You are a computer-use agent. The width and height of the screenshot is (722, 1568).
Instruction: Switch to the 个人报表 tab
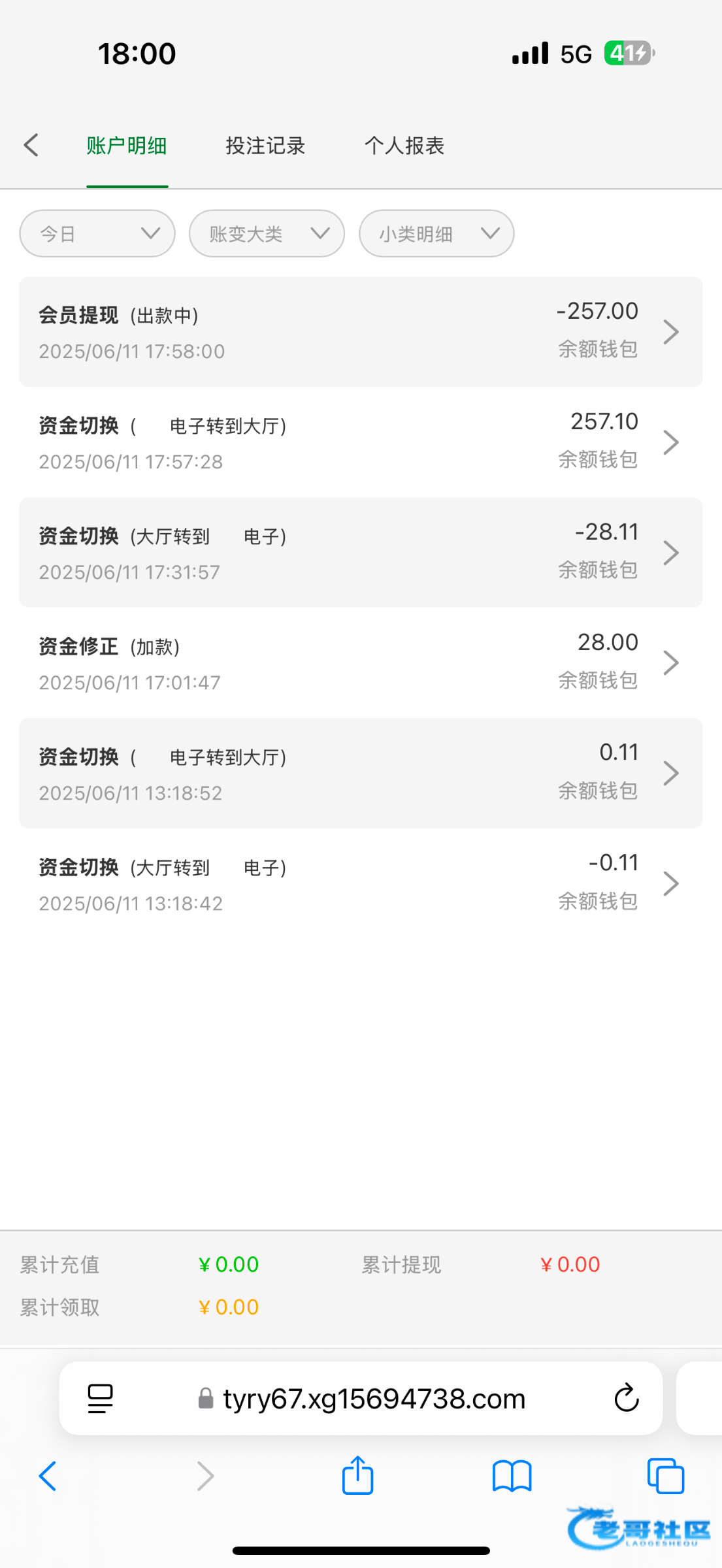point(404,146)
